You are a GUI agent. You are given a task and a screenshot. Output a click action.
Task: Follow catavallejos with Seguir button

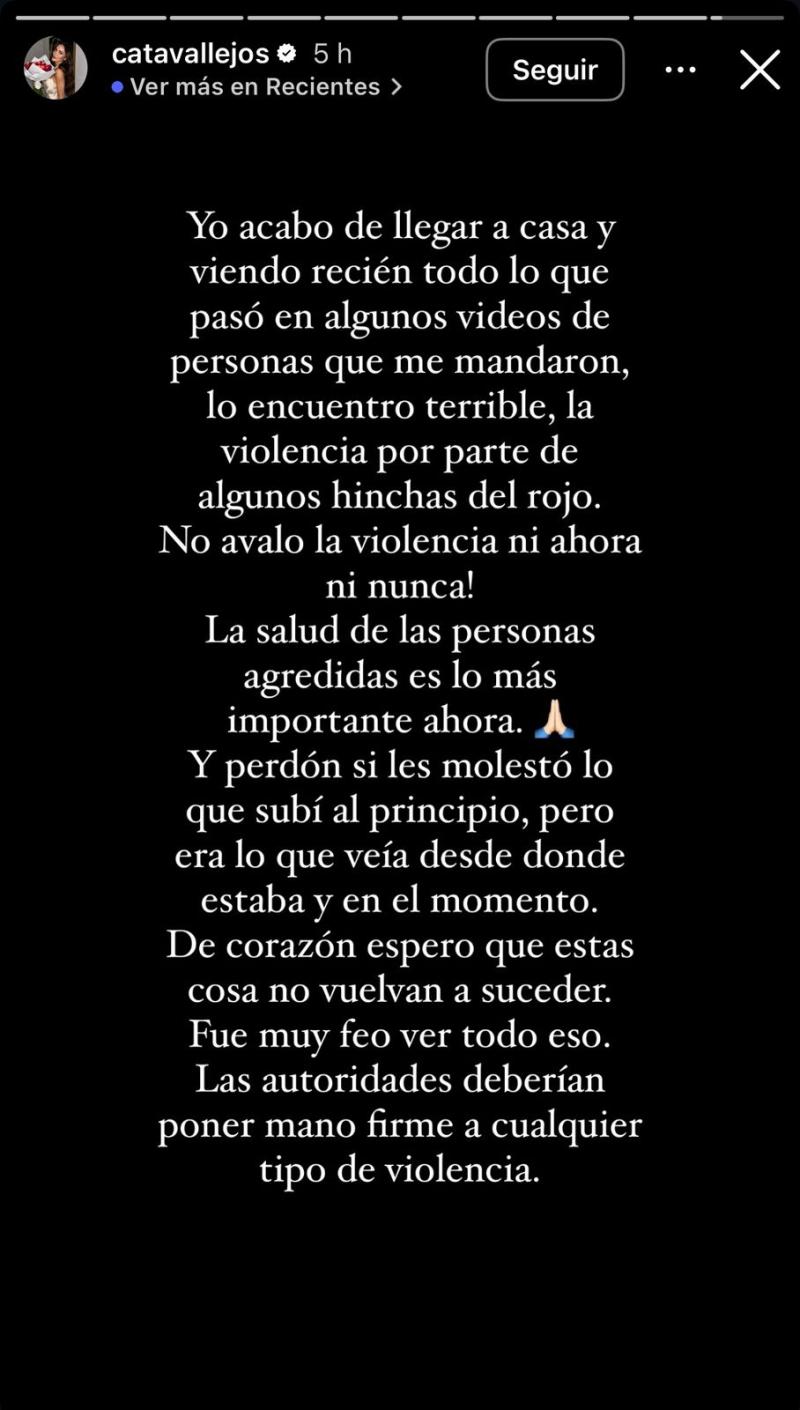[554, 70]
